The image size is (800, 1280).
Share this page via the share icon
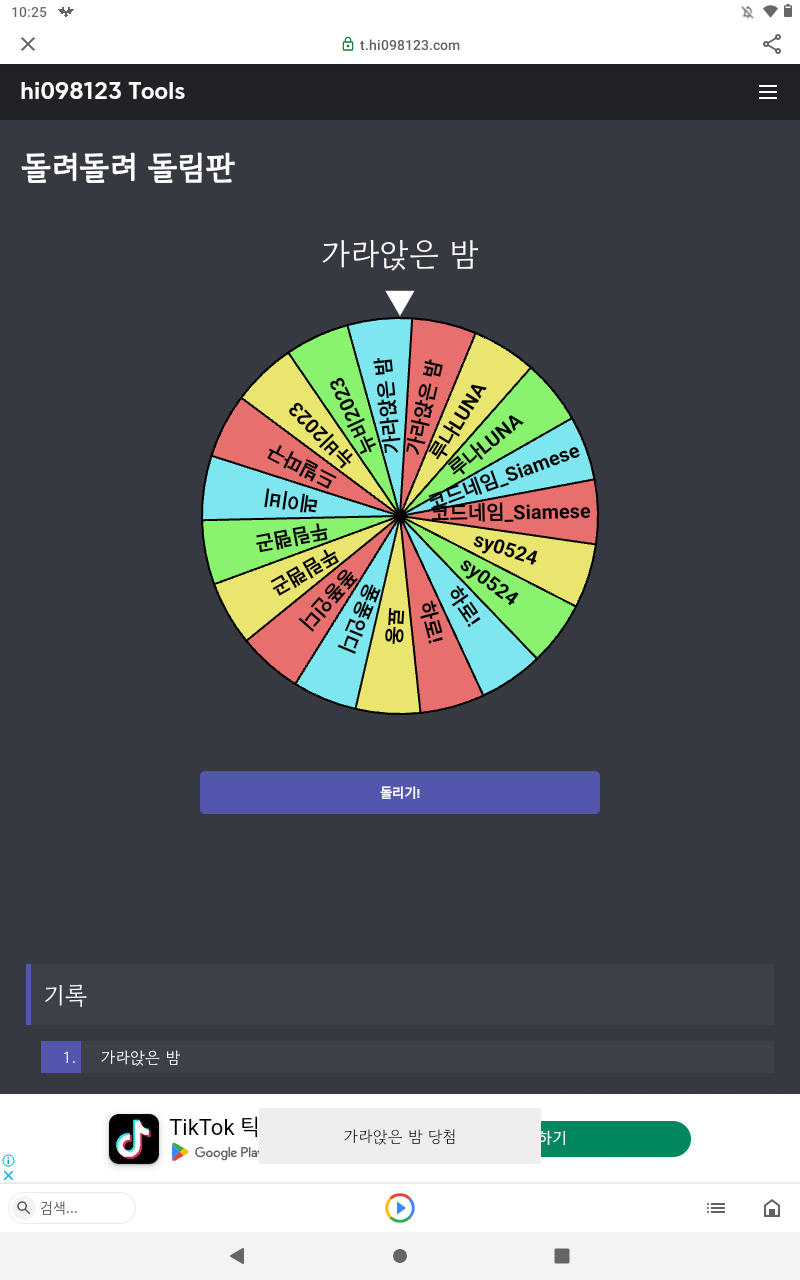(x=772, y=44)
